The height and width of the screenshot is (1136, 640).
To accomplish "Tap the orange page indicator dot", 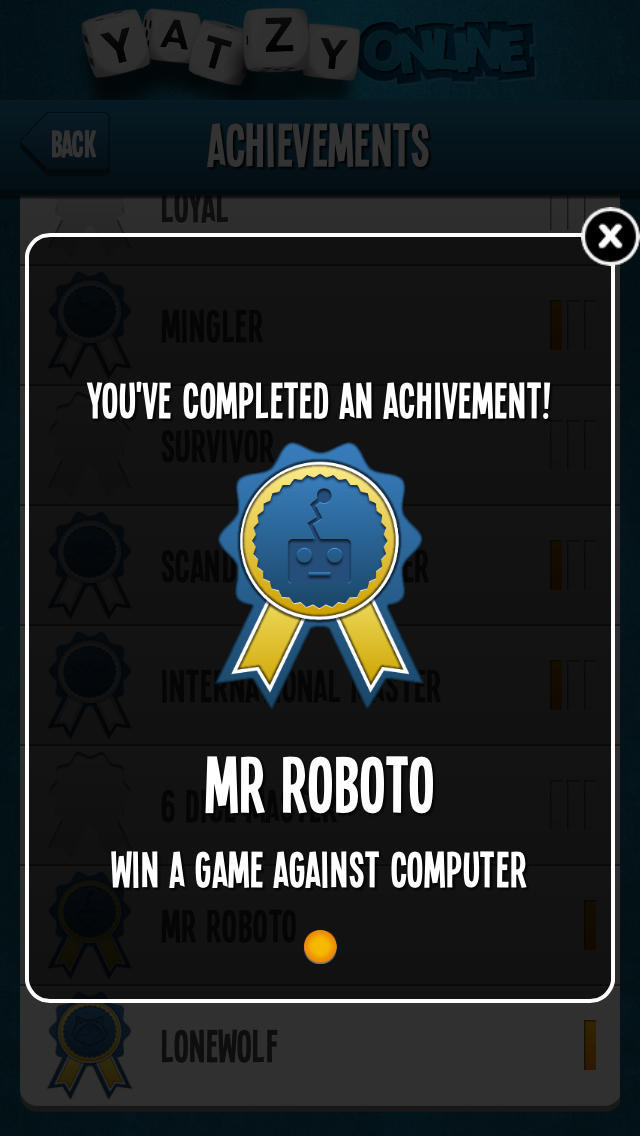I will 320,946.
